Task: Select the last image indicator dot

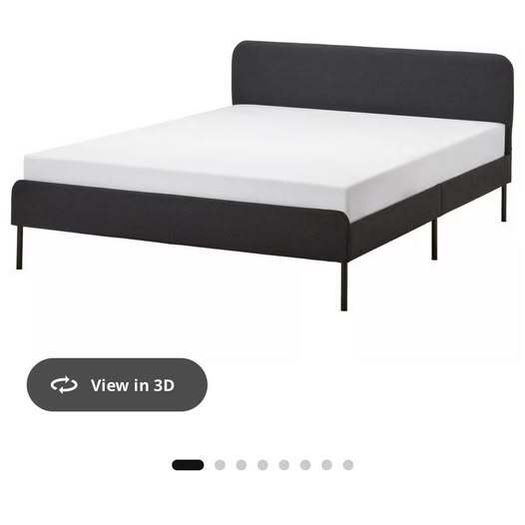Action: pos(348,465)
